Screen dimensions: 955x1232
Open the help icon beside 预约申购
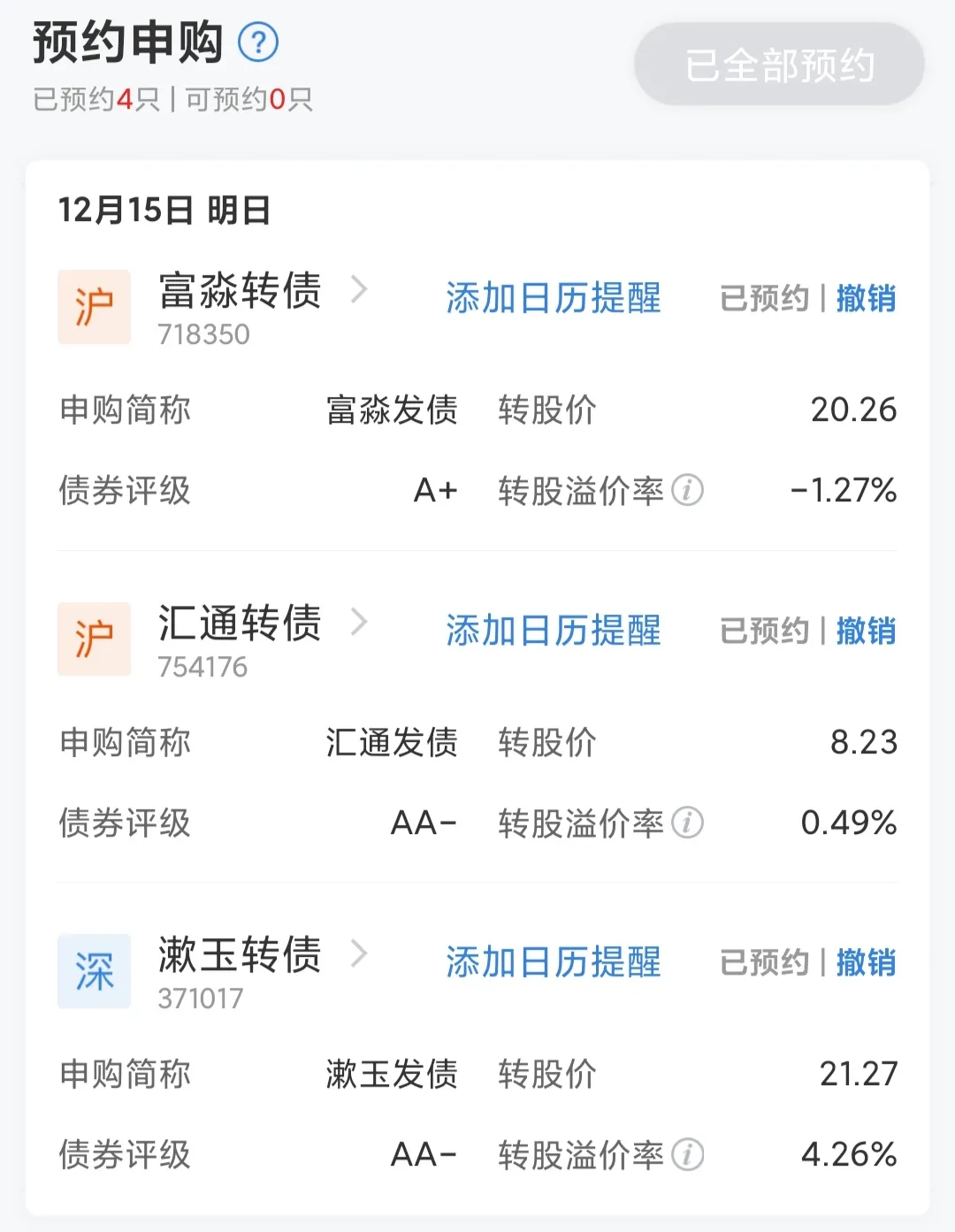[x=258, y=42]
